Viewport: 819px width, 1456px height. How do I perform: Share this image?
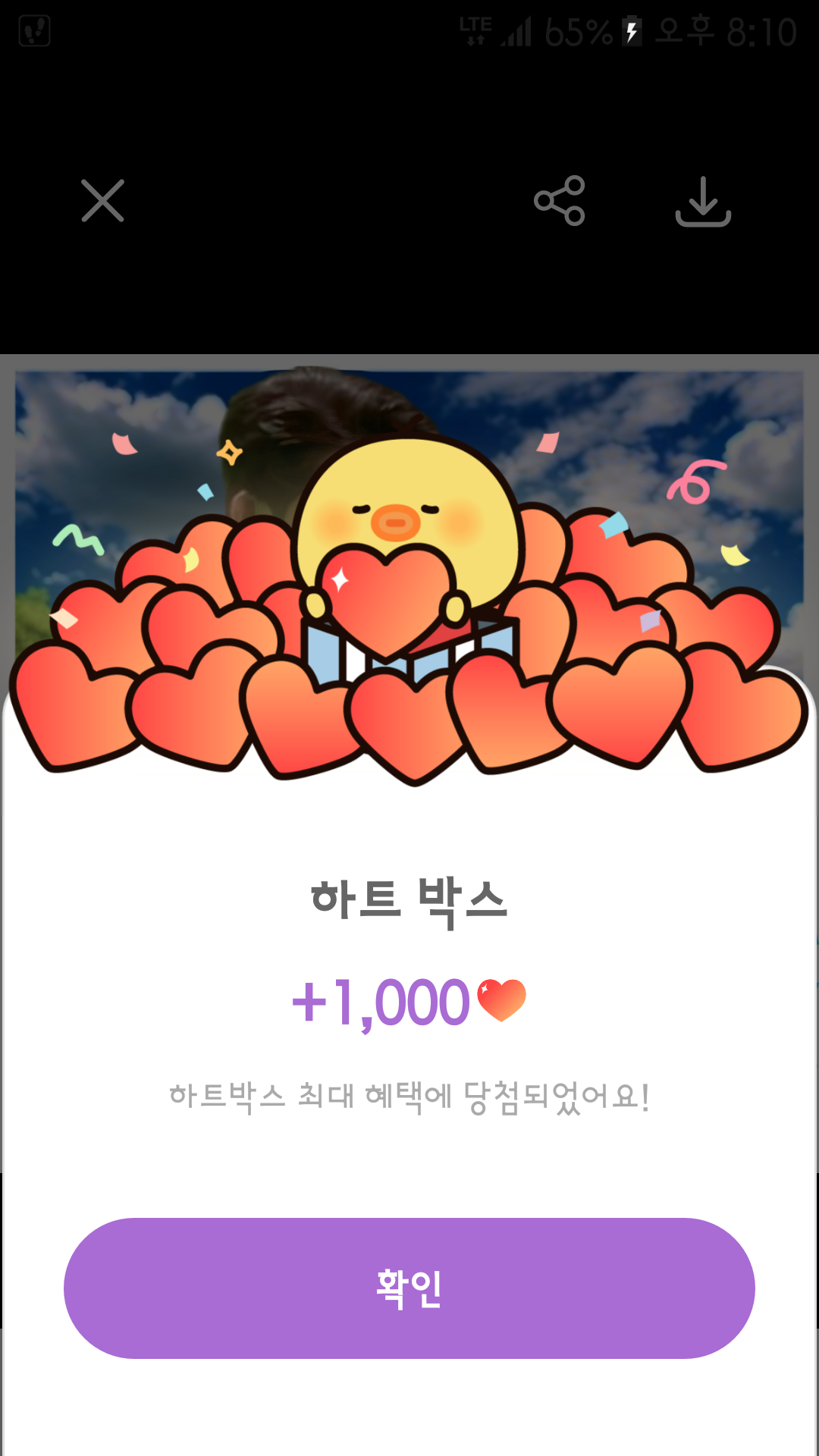point(560,201)
